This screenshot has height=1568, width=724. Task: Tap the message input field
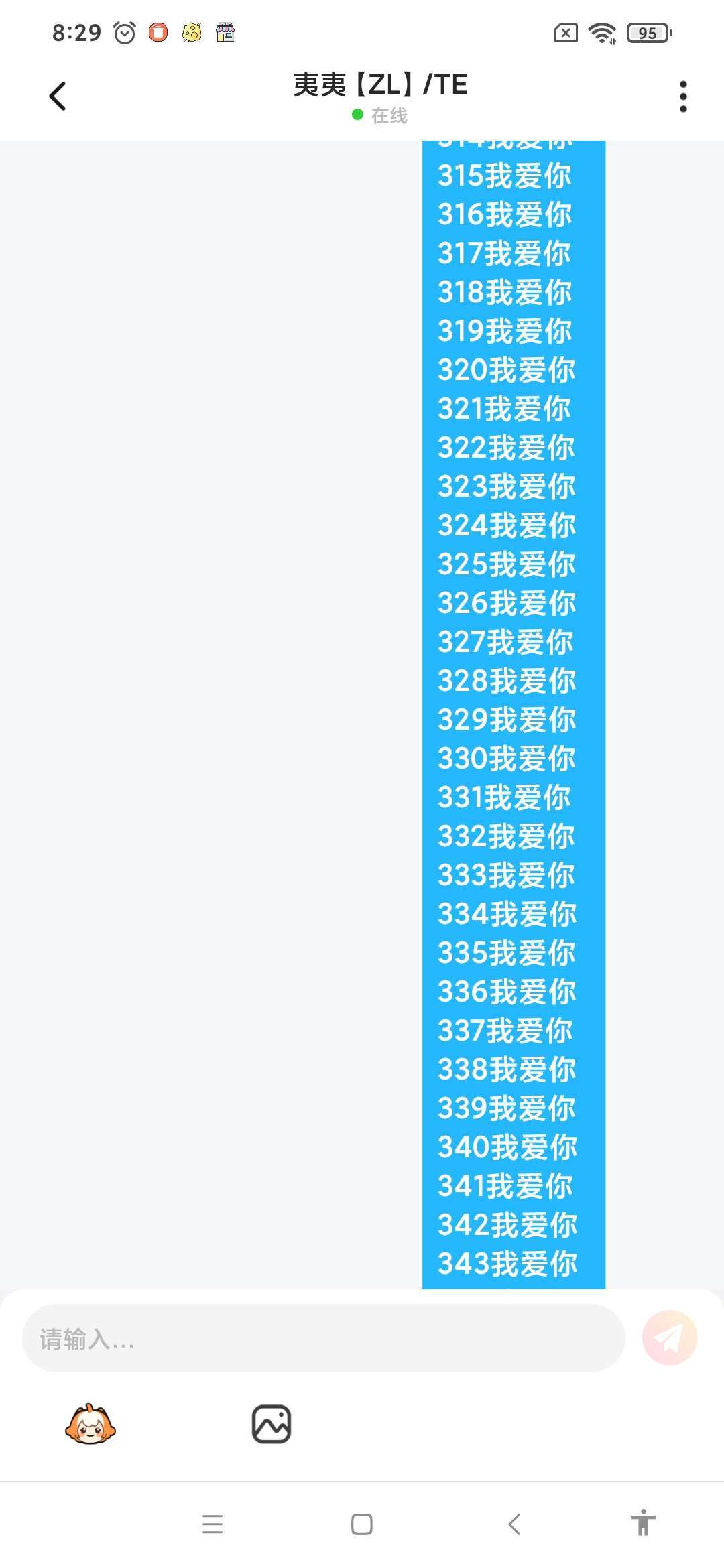(x=324, y=1338)
